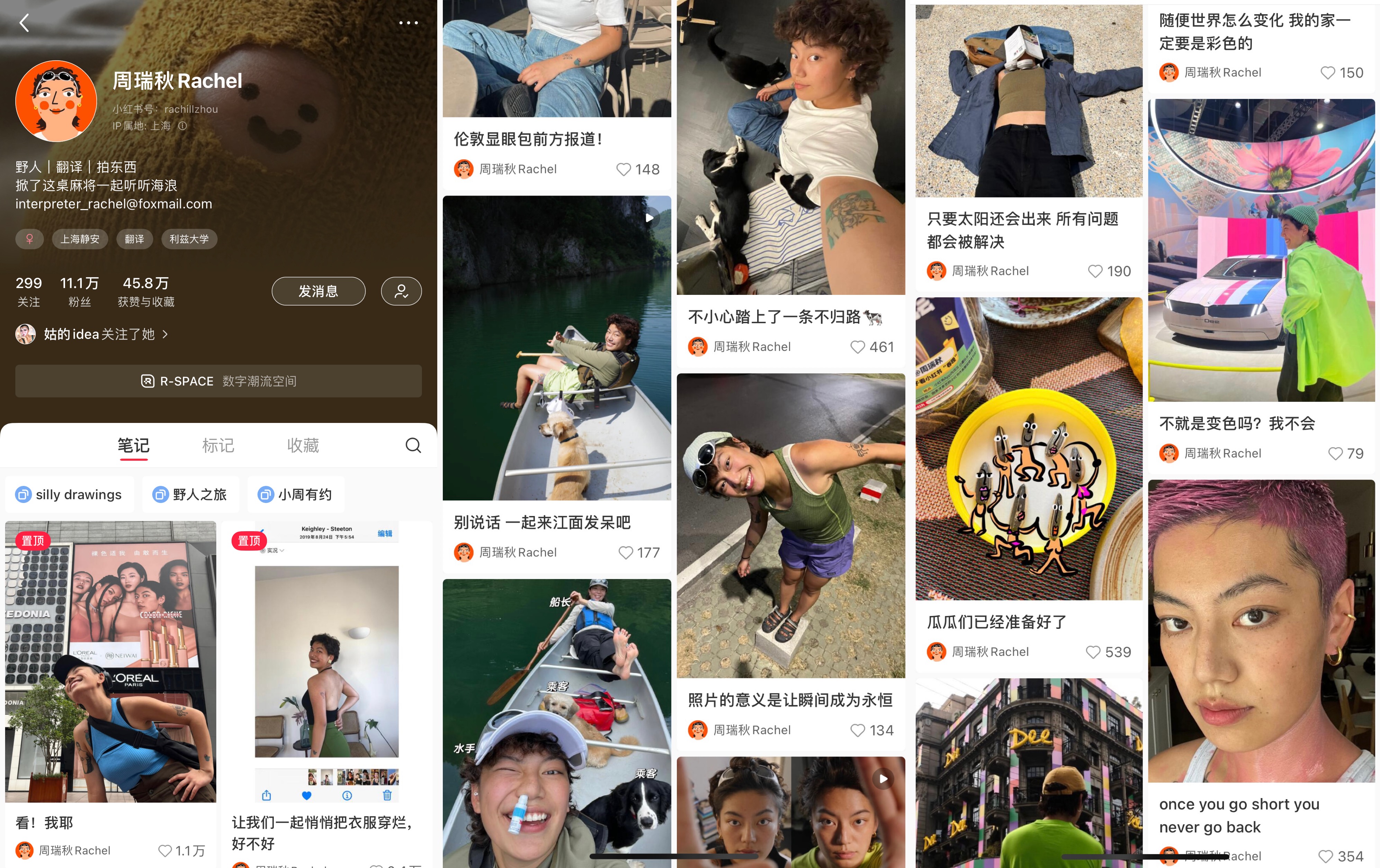The image size is (1380, 868).
Task: Open the 小周有约 collection chip
Action: (x=295, y=495)
